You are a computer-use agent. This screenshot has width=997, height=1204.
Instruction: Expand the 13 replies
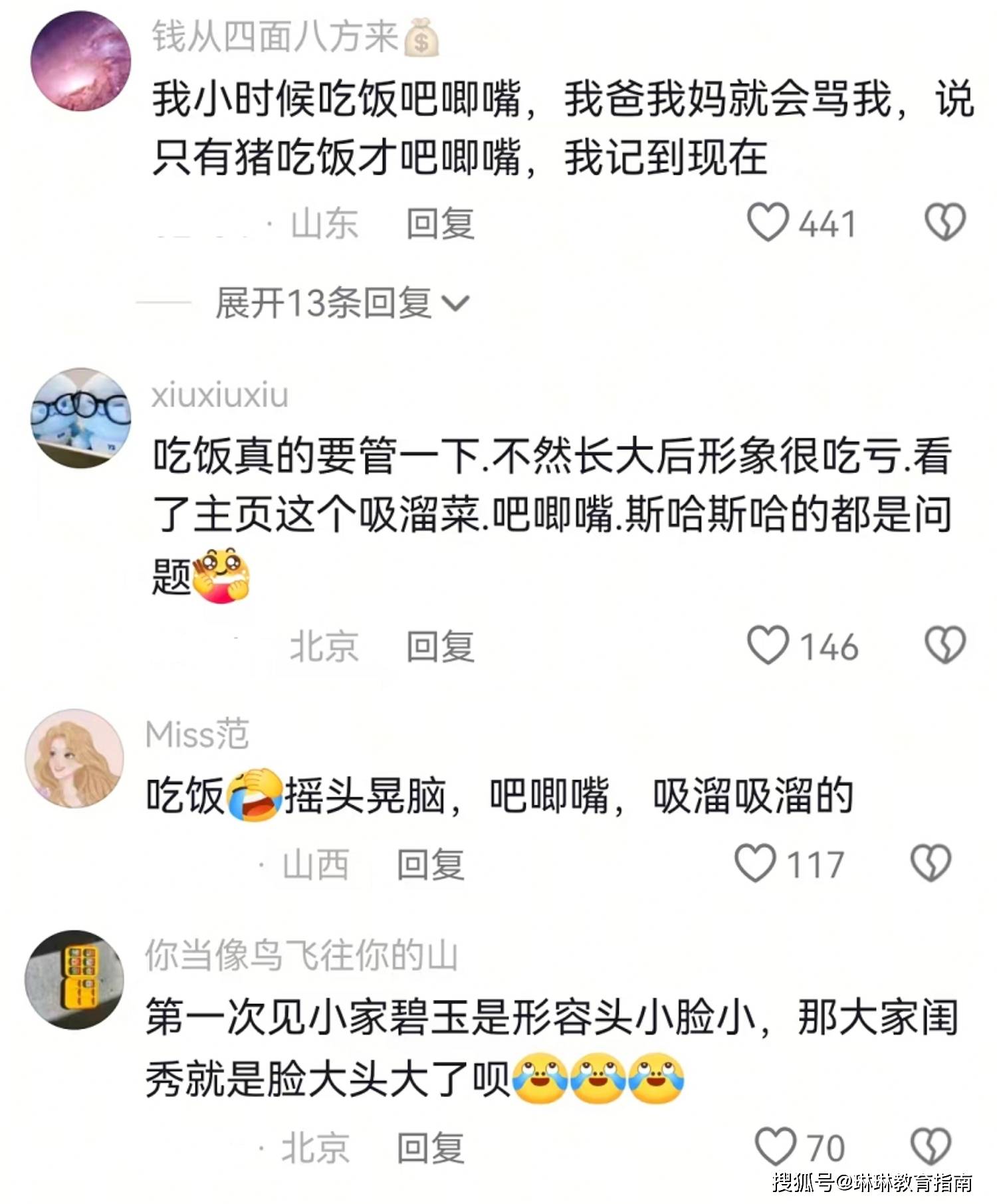point(342,304)
